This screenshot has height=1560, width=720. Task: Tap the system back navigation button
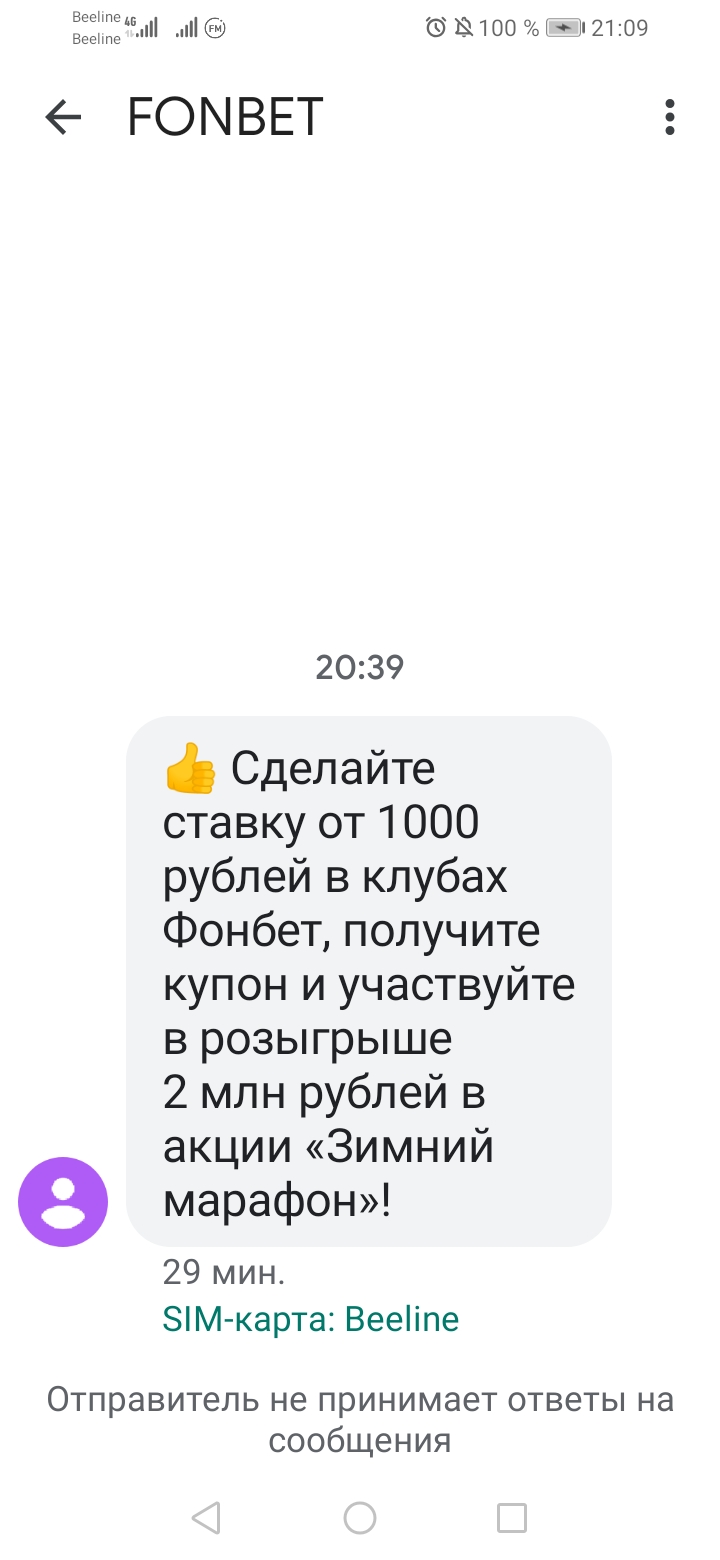tap(206, 1518)
